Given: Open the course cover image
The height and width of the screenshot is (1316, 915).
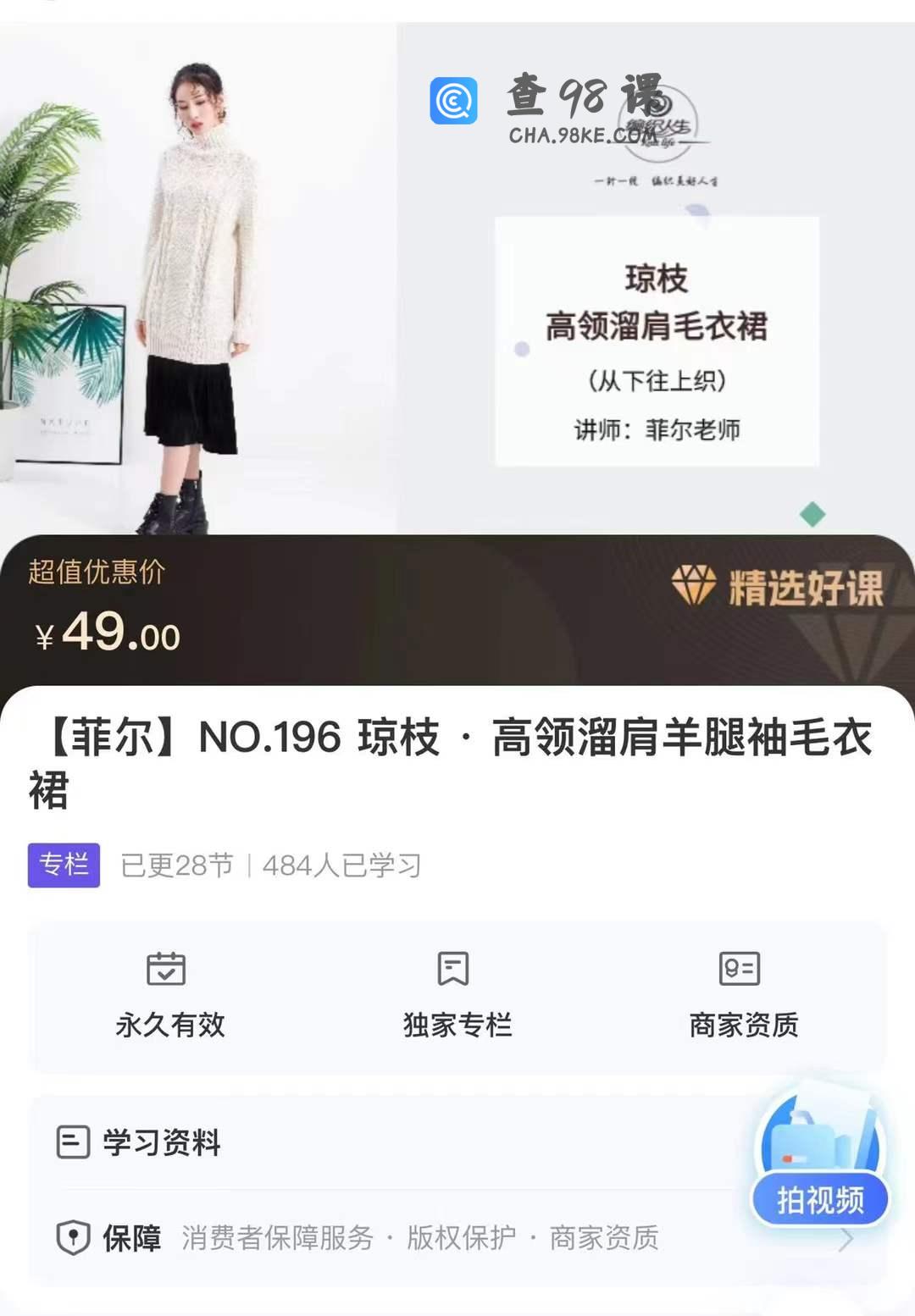Looking at the screenshot, I should [x=457, y=279].
